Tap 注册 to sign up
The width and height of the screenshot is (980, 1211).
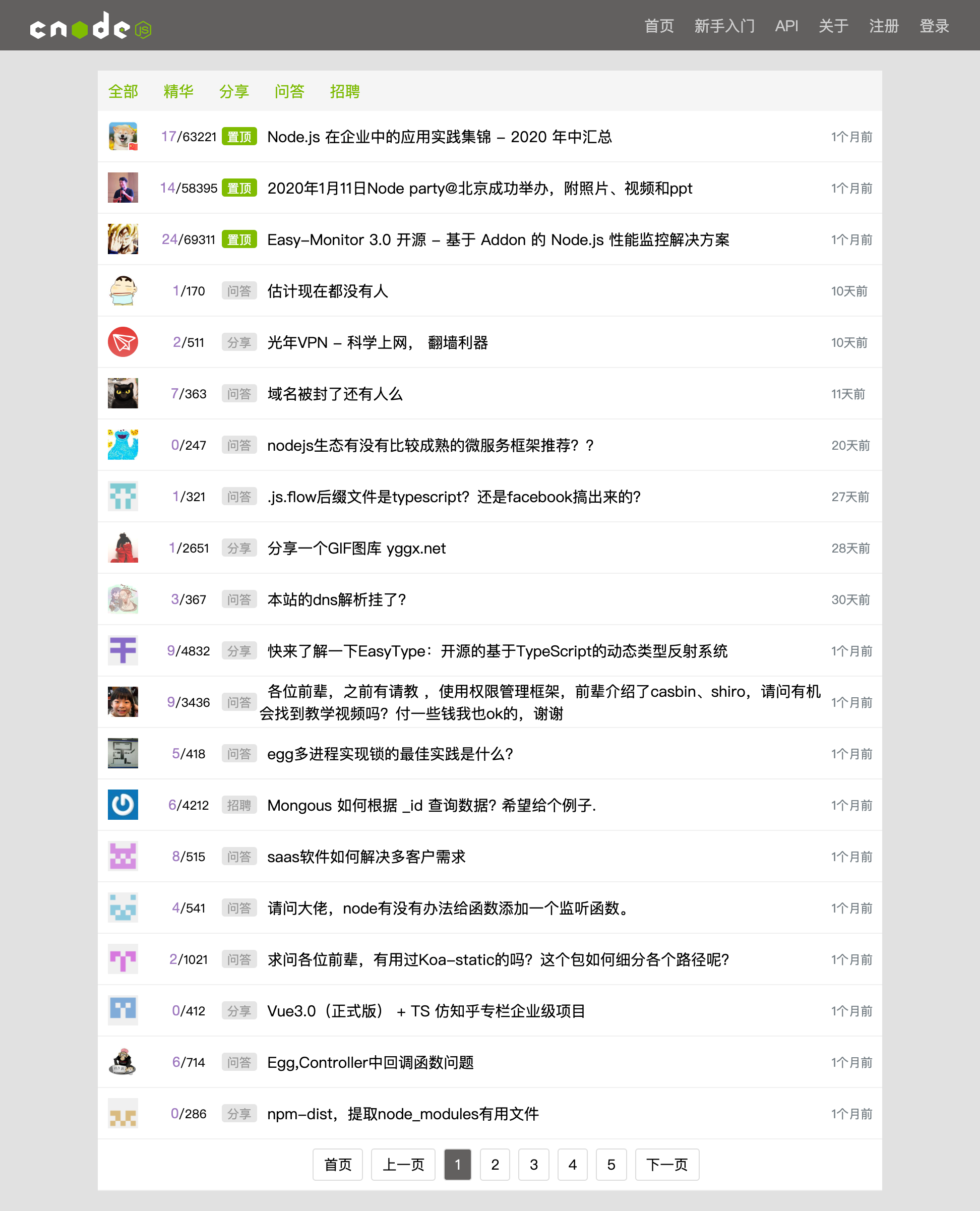coord(884,26)
